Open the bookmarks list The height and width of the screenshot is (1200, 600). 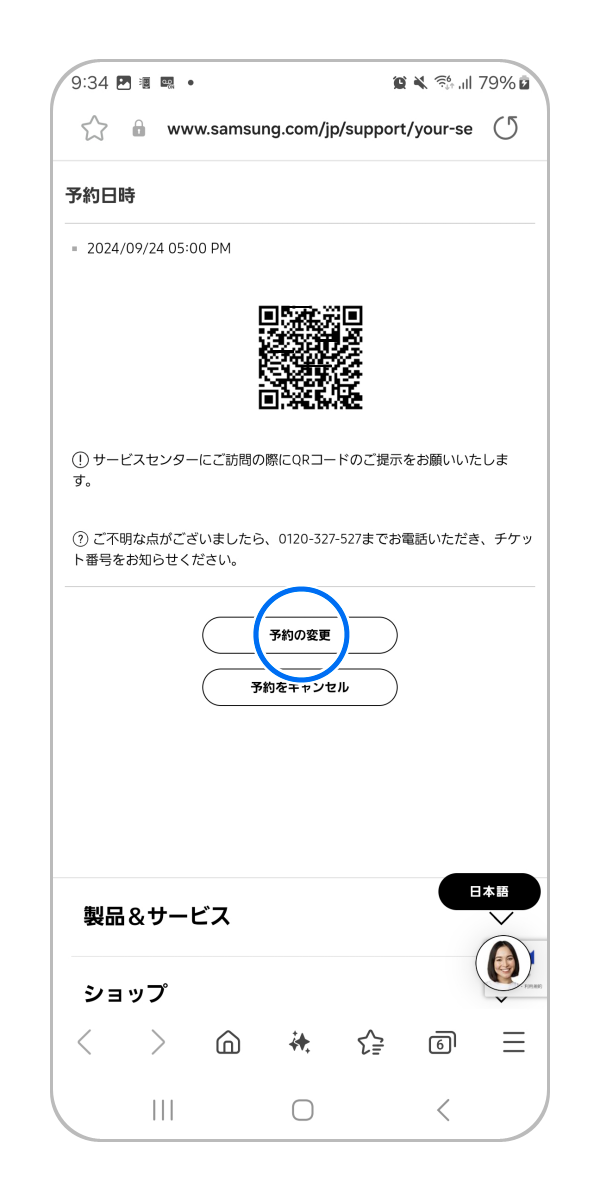click(371, 1043)
